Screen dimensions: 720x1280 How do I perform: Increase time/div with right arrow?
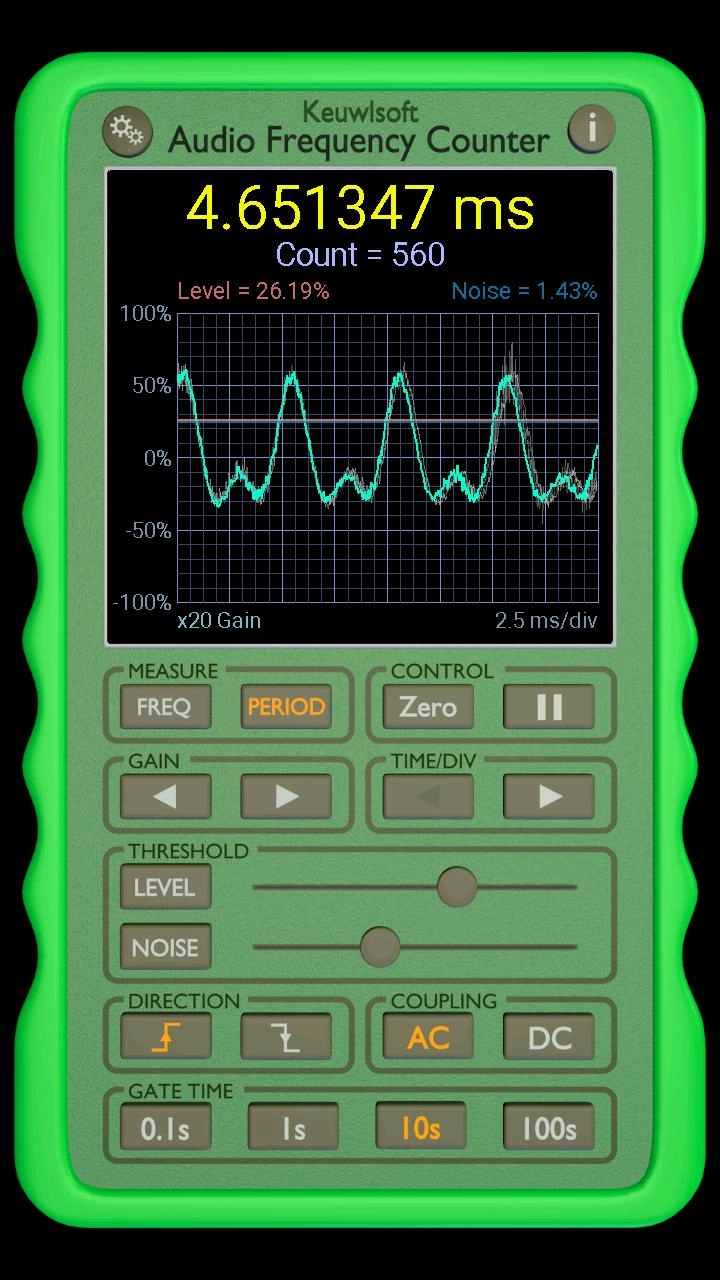tap(549, 797)
